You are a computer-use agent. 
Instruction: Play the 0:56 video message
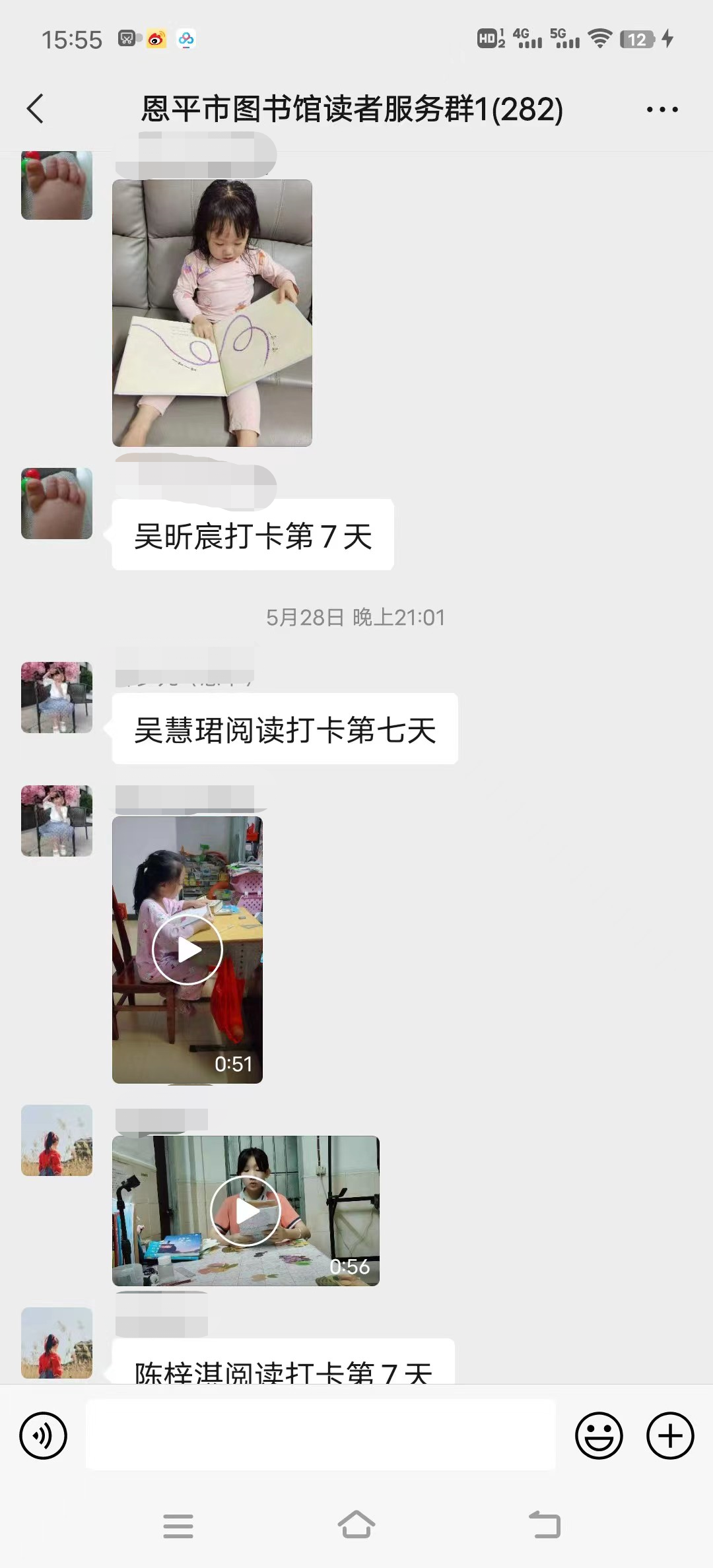tap(246, 1210)
